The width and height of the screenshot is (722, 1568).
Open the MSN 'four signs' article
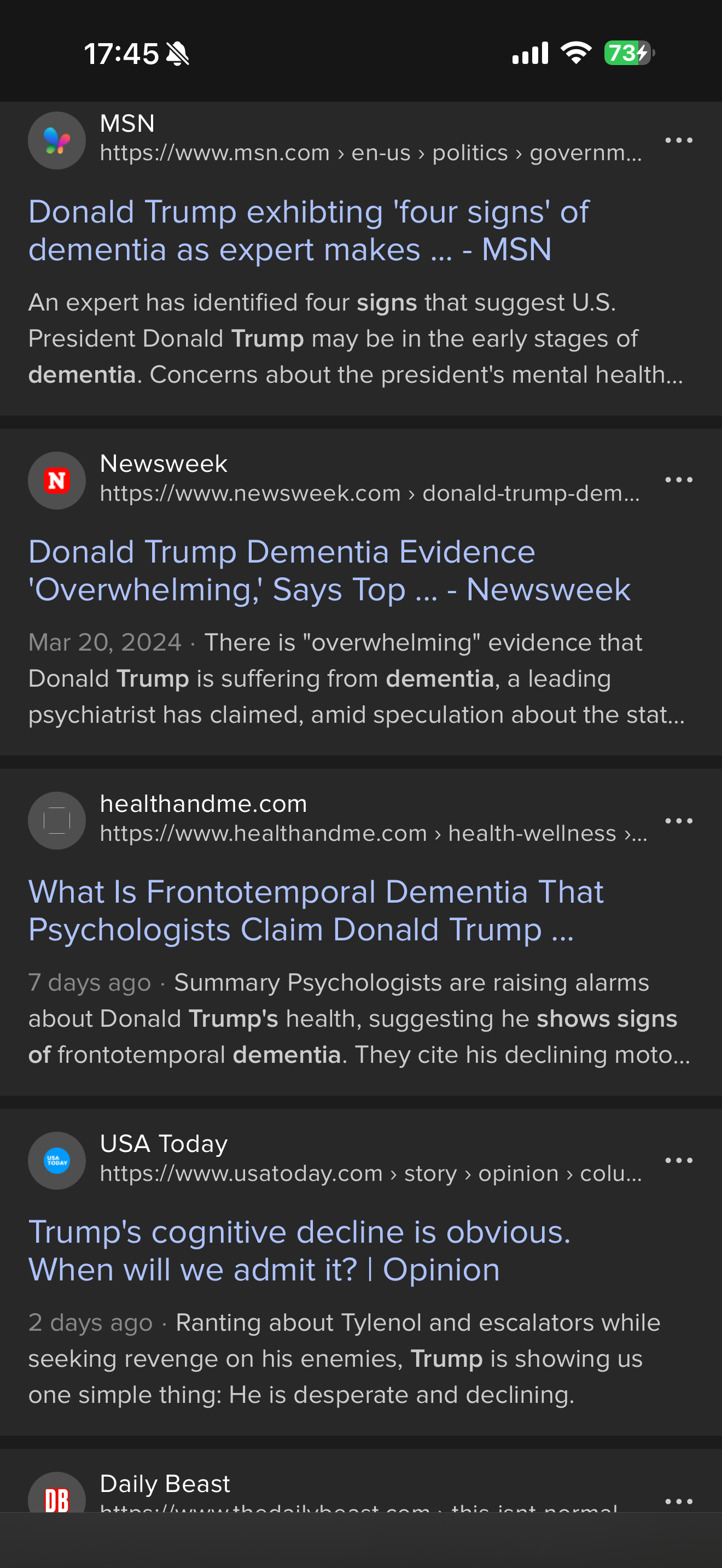click(308, 231)
